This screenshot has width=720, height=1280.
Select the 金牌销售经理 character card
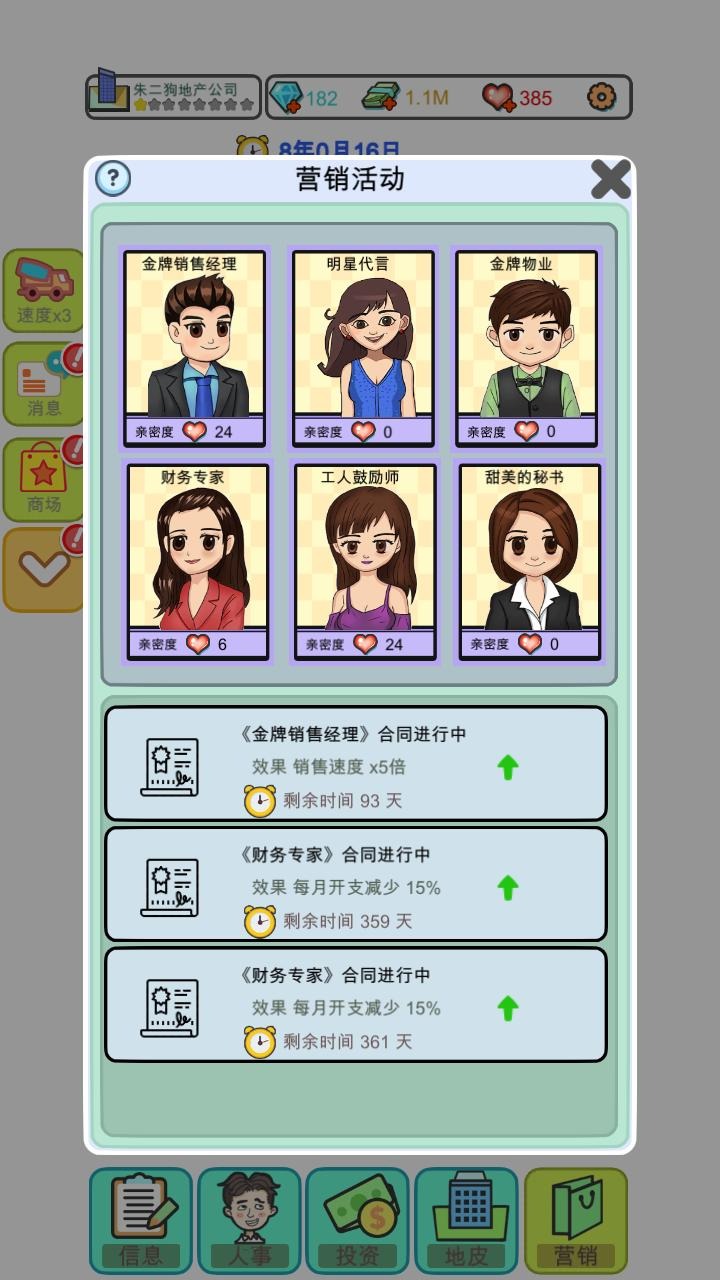point(196,343)
